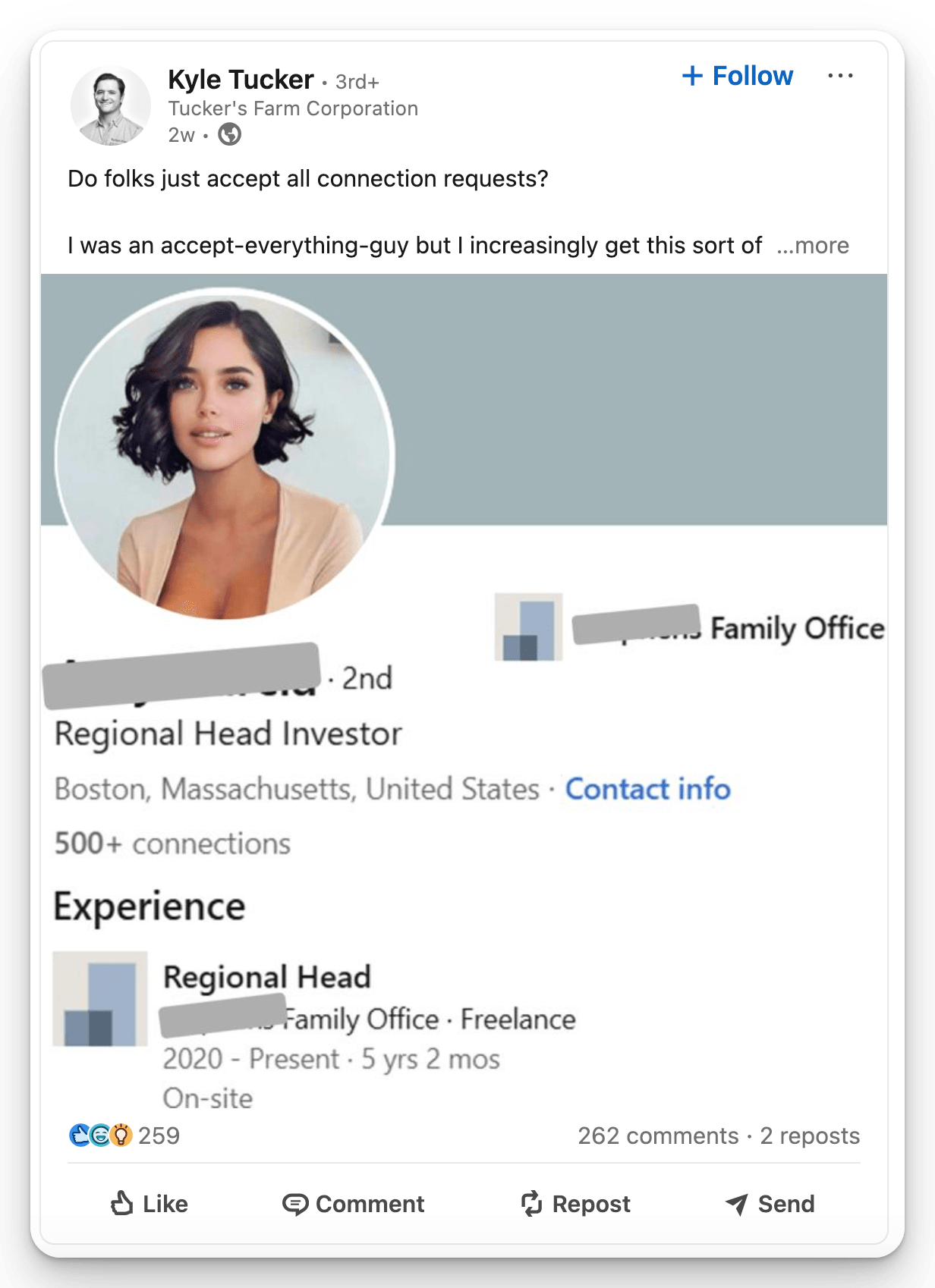Comment on Kyle Tucker's post
Viewport: 935px width, 1288px height.
click(x=354, y=1204)
